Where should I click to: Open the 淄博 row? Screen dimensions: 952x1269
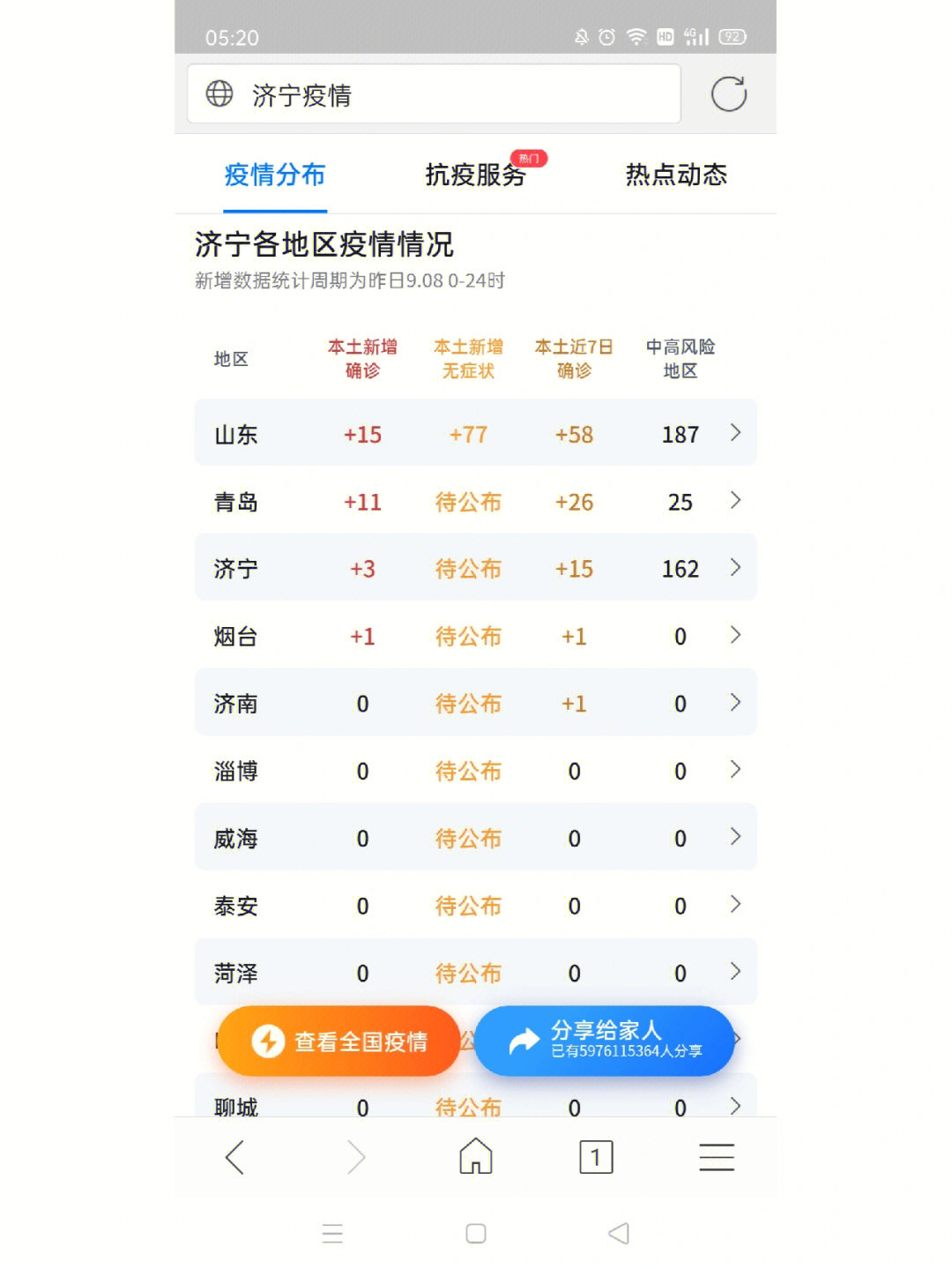(475, 771)
